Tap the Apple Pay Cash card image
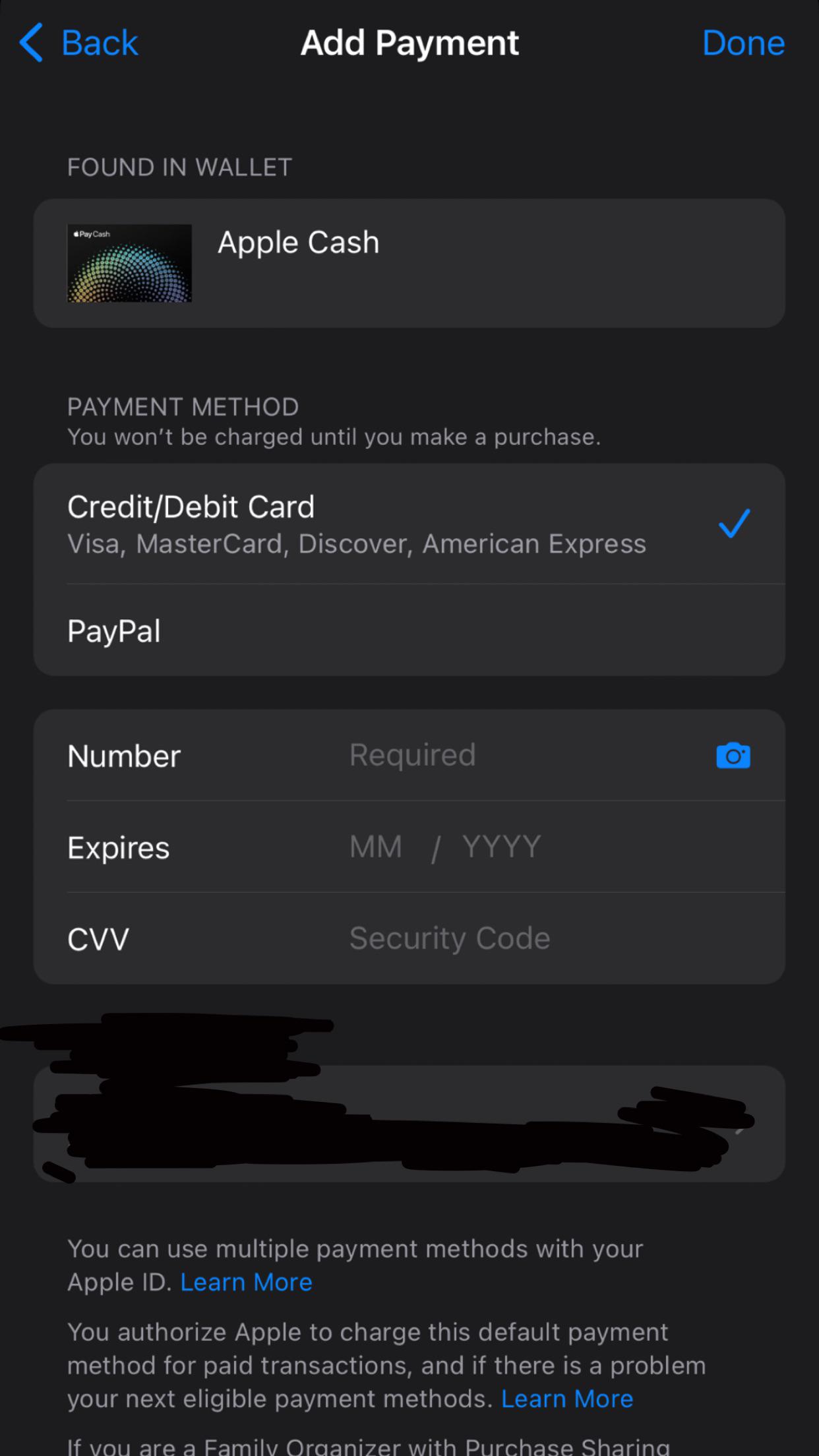Viewport: 819px width, 1456px height. [x=129, y=262]
